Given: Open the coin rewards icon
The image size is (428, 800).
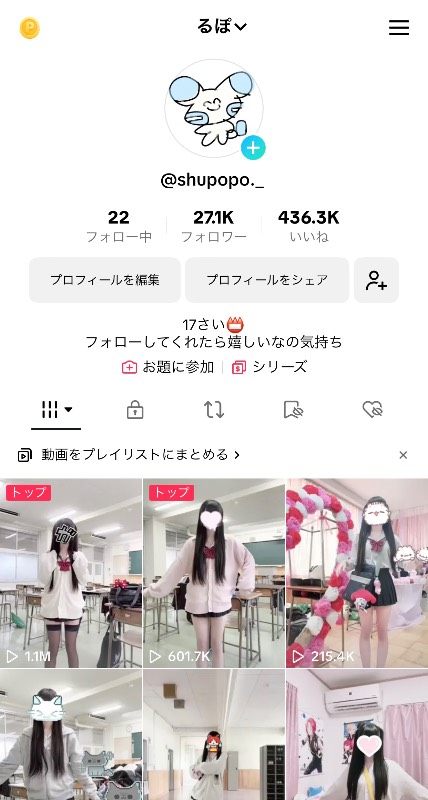Looking at the screenshot, I should tap(30, 28).
